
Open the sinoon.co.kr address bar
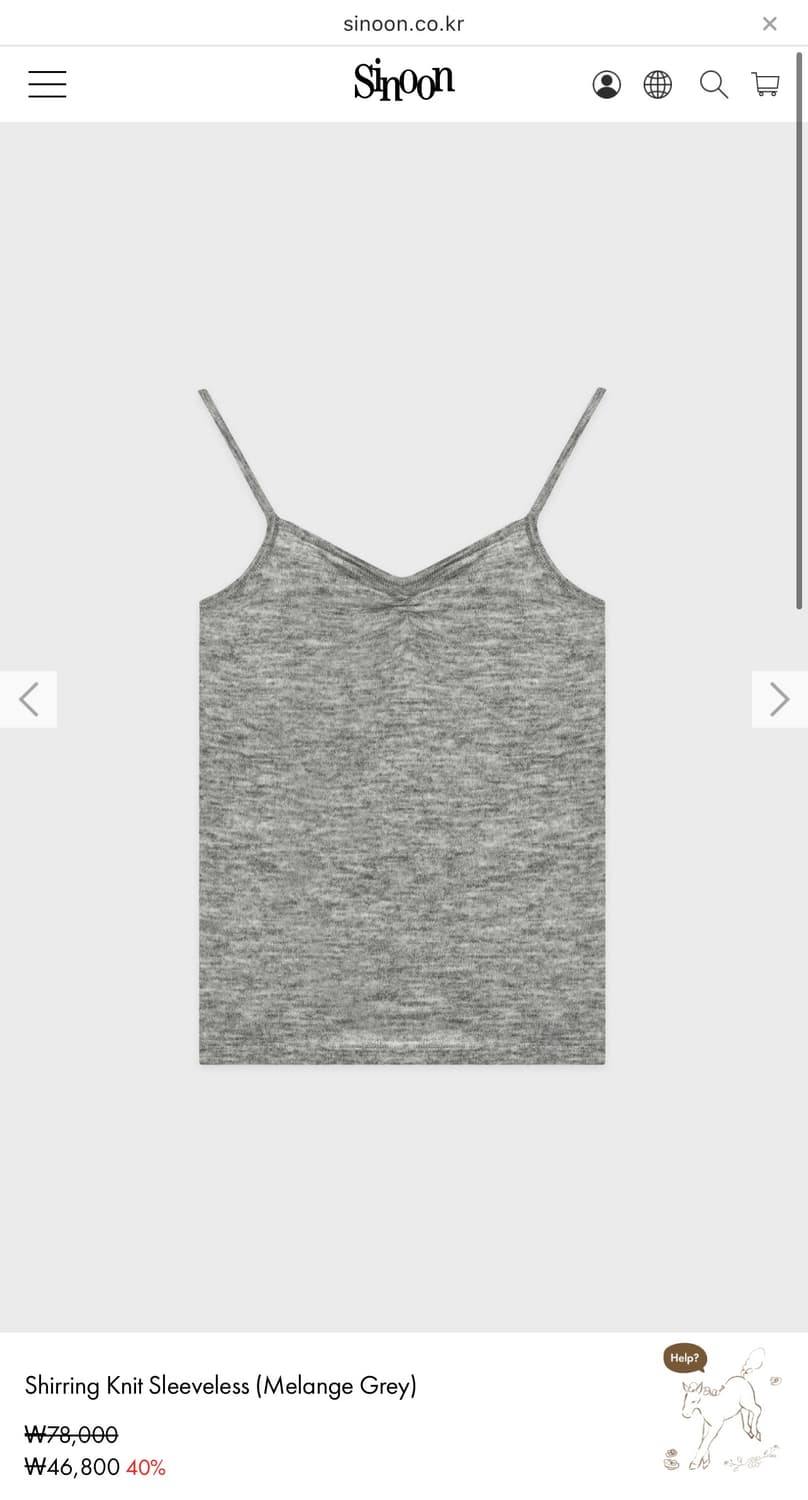[x=403, y=22]
